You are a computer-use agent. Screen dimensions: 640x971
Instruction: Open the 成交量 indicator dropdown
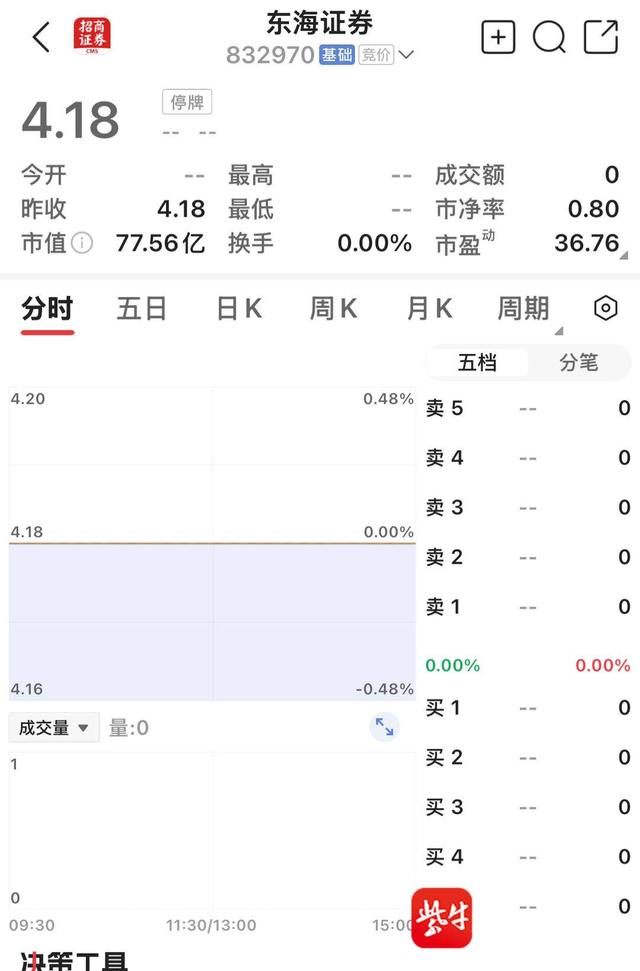point(54,728)
